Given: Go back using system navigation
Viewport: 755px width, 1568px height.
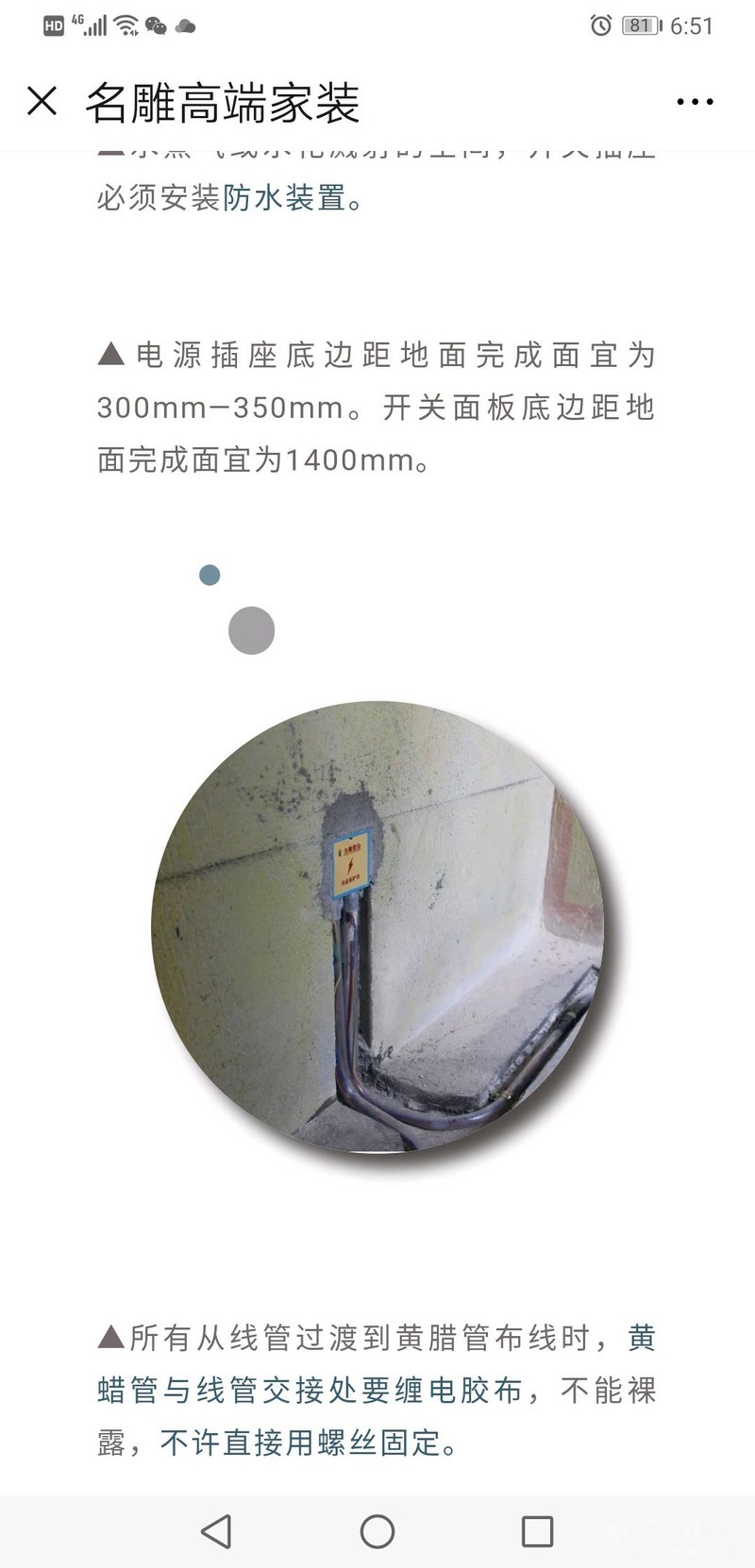Looking at the screenshot, I should [x=217, y=1530].
